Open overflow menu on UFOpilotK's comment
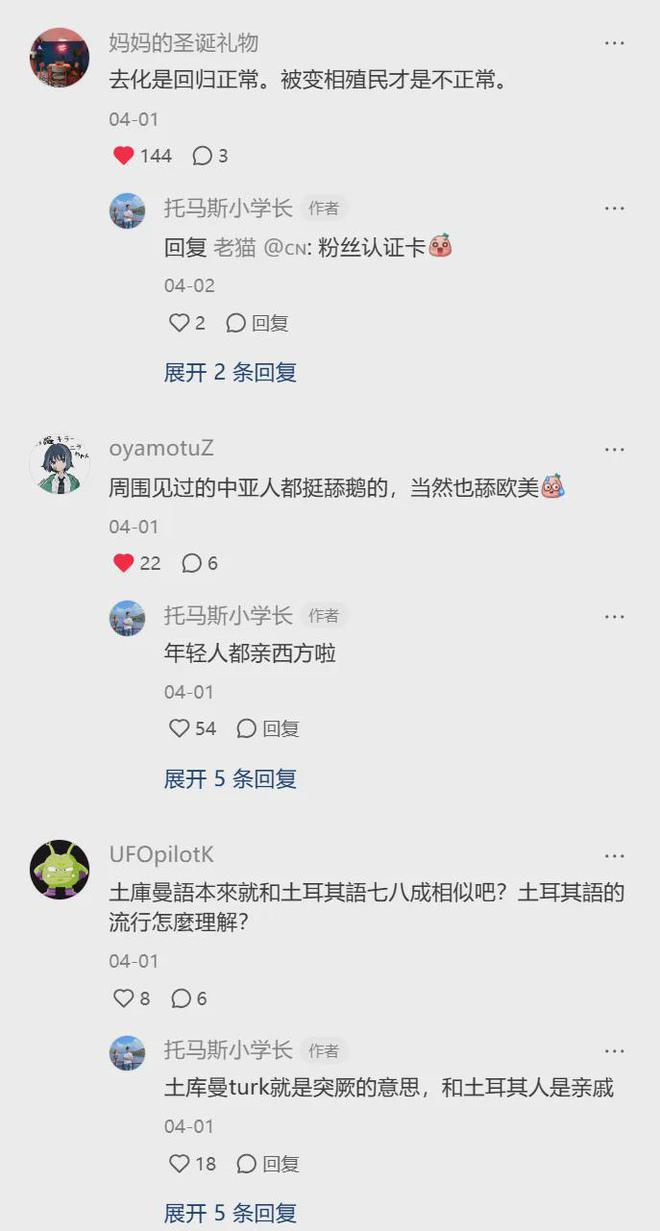660x1231 pixels. 615,856
